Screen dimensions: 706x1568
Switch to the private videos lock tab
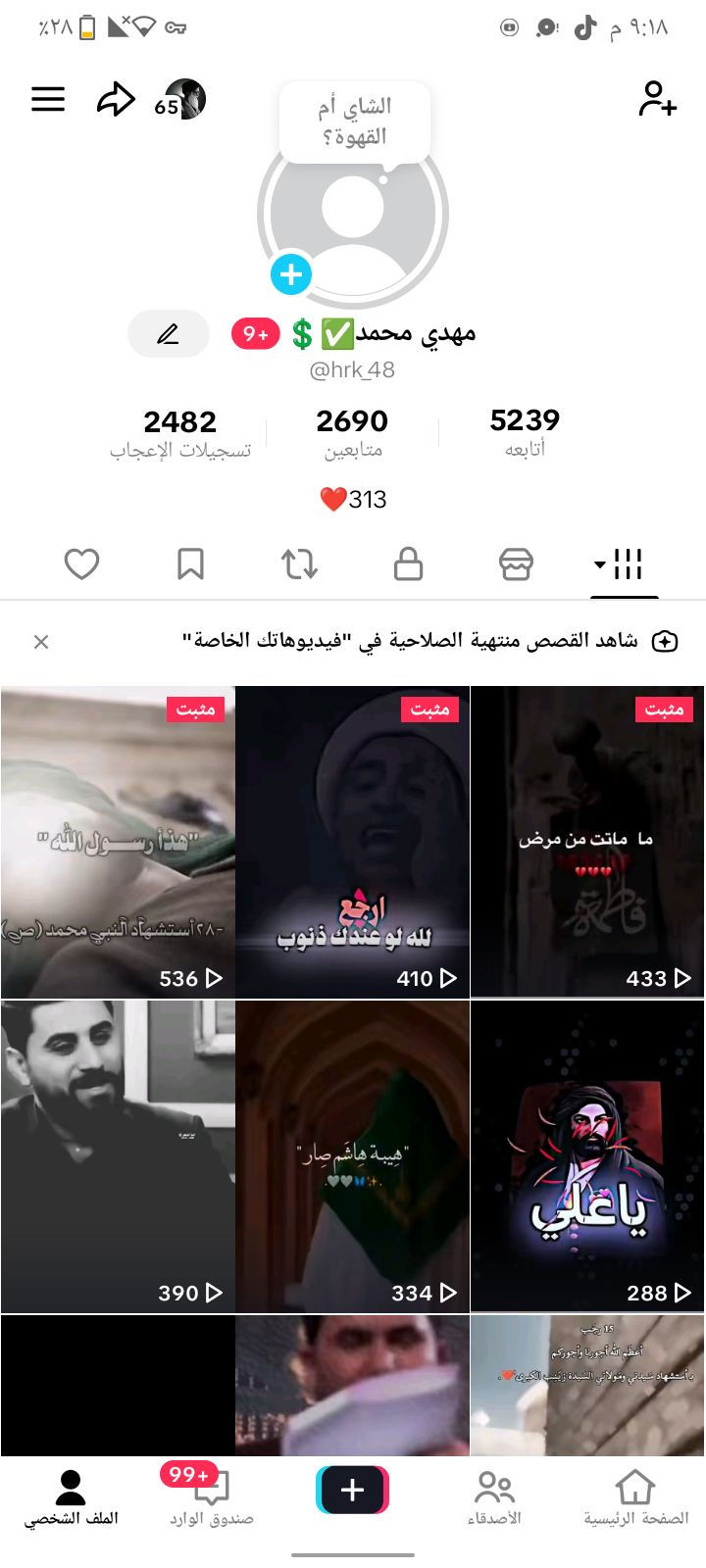[408, 564]
